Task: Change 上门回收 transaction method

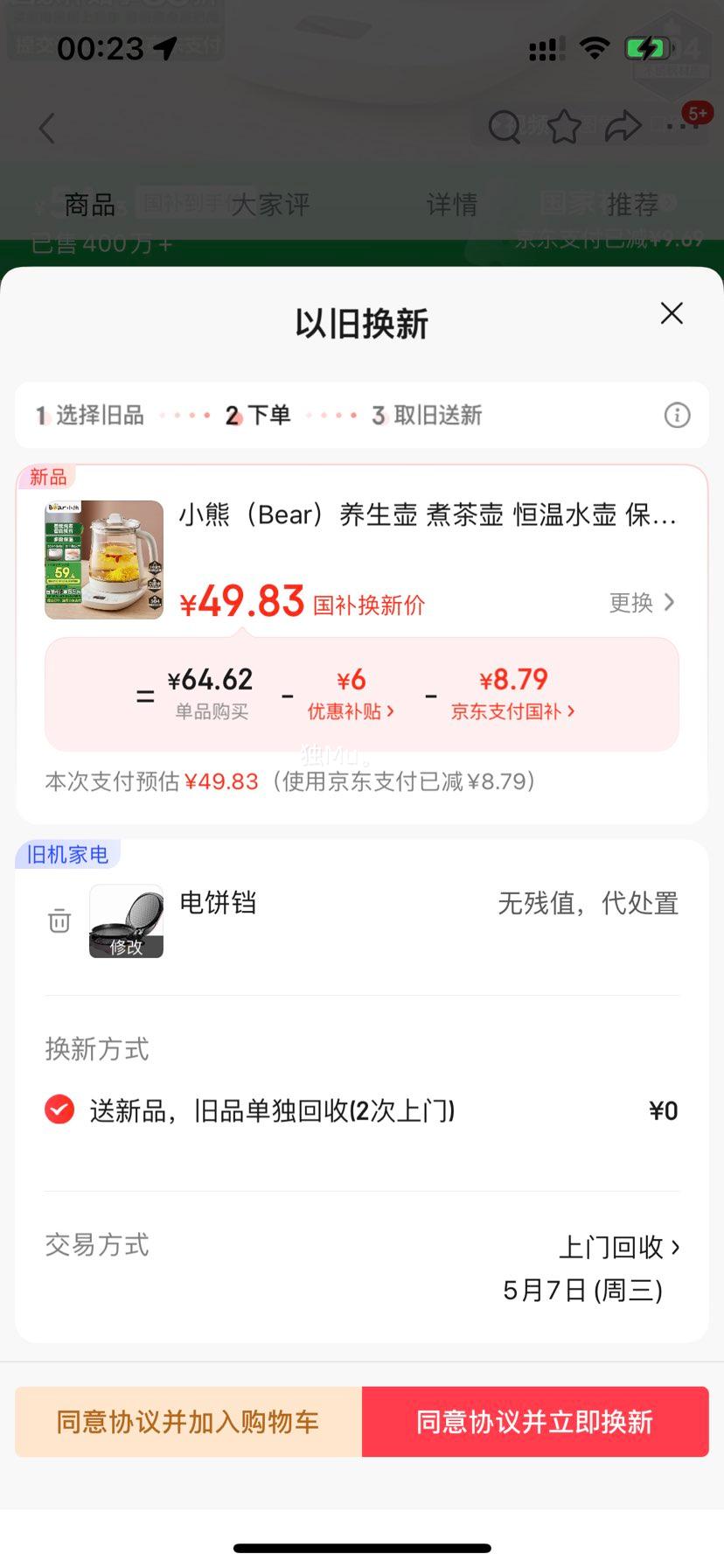Action: click(618, 1247)
